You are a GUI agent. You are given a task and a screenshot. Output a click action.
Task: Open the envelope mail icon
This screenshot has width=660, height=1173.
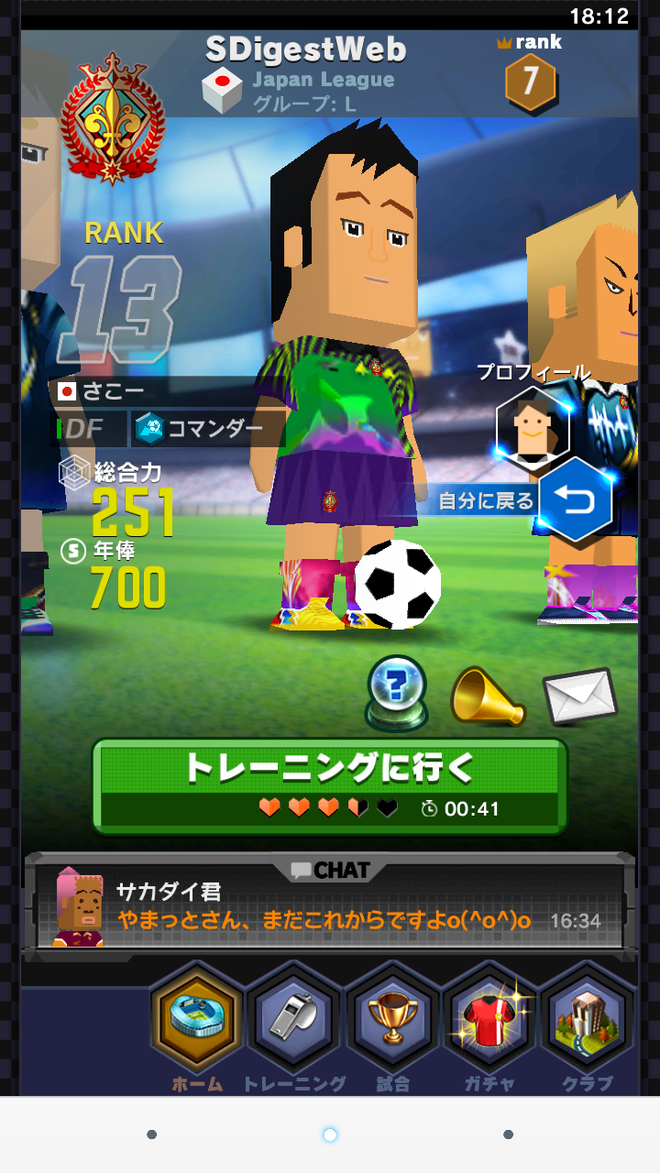(x=580, y=697)
